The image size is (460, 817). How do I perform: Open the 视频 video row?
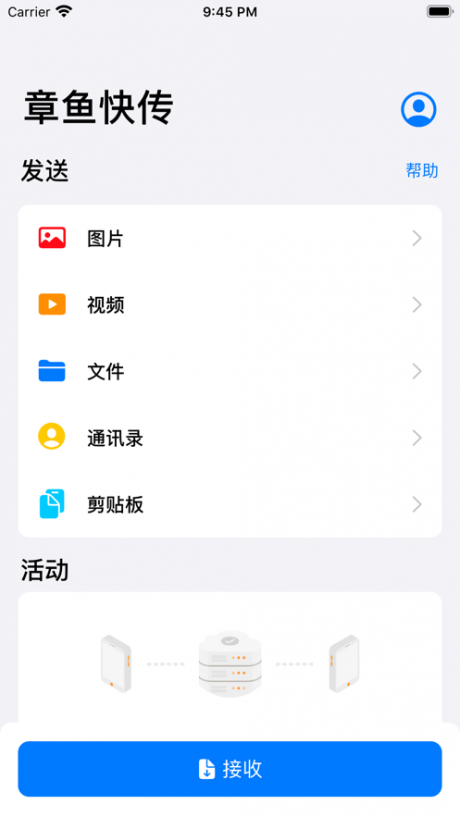point(230,305)
